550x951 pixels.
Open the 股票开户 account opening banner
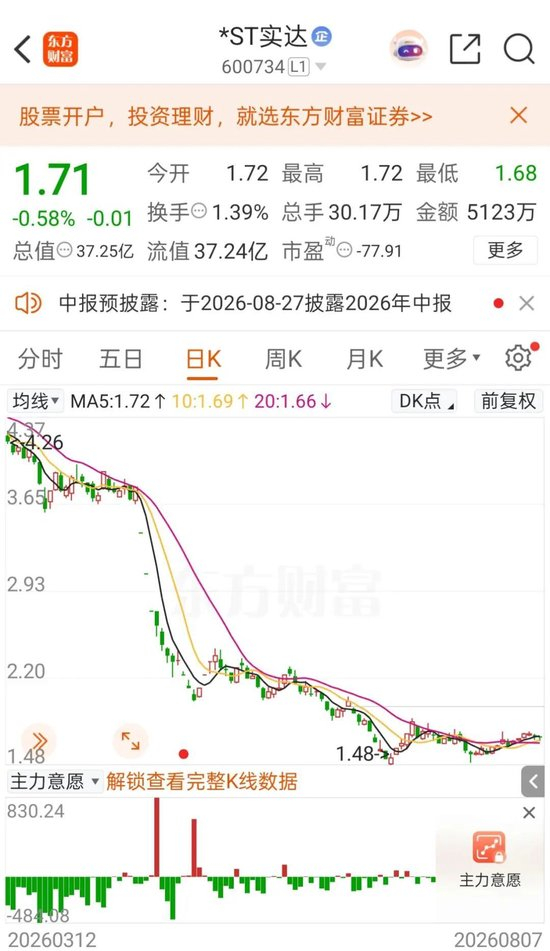pyautogui.click(x=226, y=115)
